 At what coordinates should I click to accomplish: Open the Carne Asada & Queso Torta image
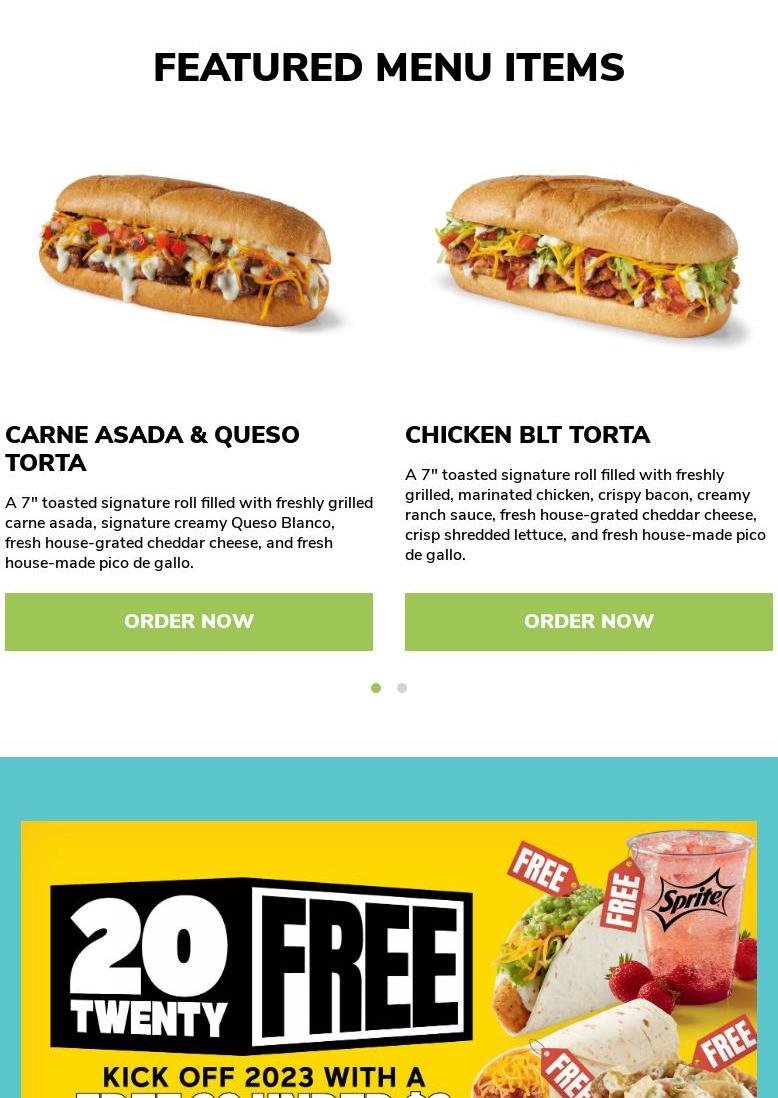tap(189, 252)
